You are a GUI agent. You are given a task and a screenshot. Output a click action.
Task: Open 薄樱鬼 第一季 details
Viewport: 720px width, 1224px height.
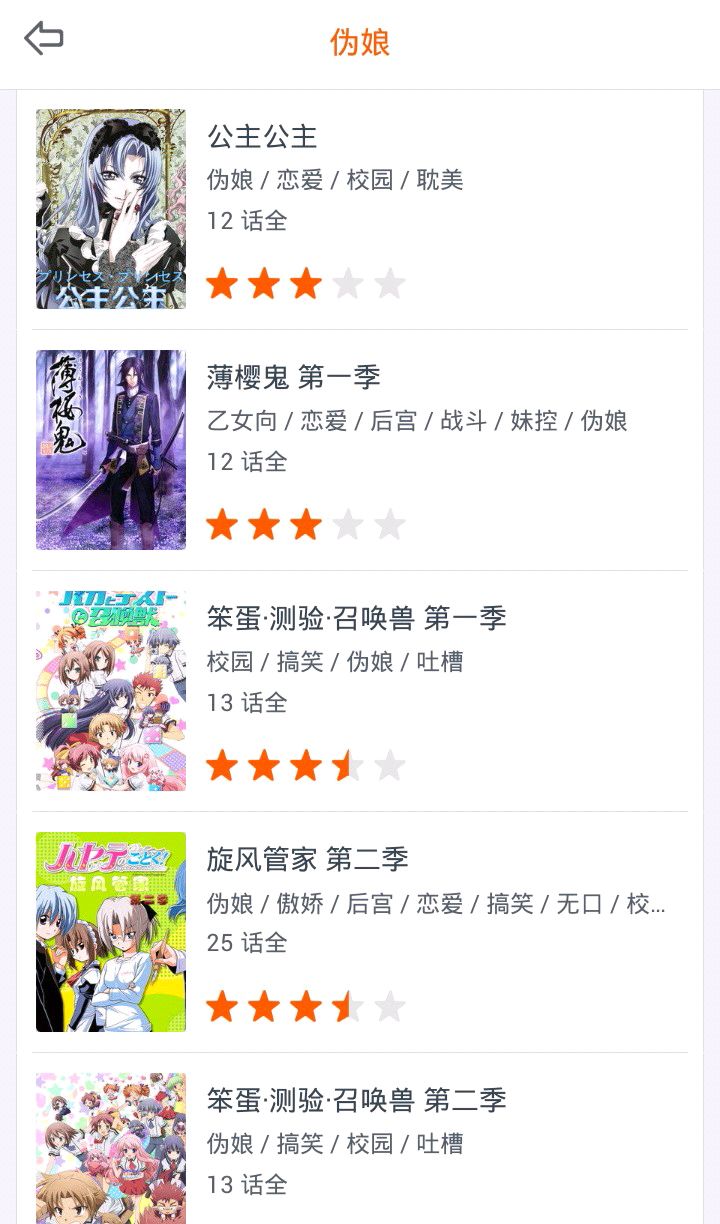click(293, 377)
